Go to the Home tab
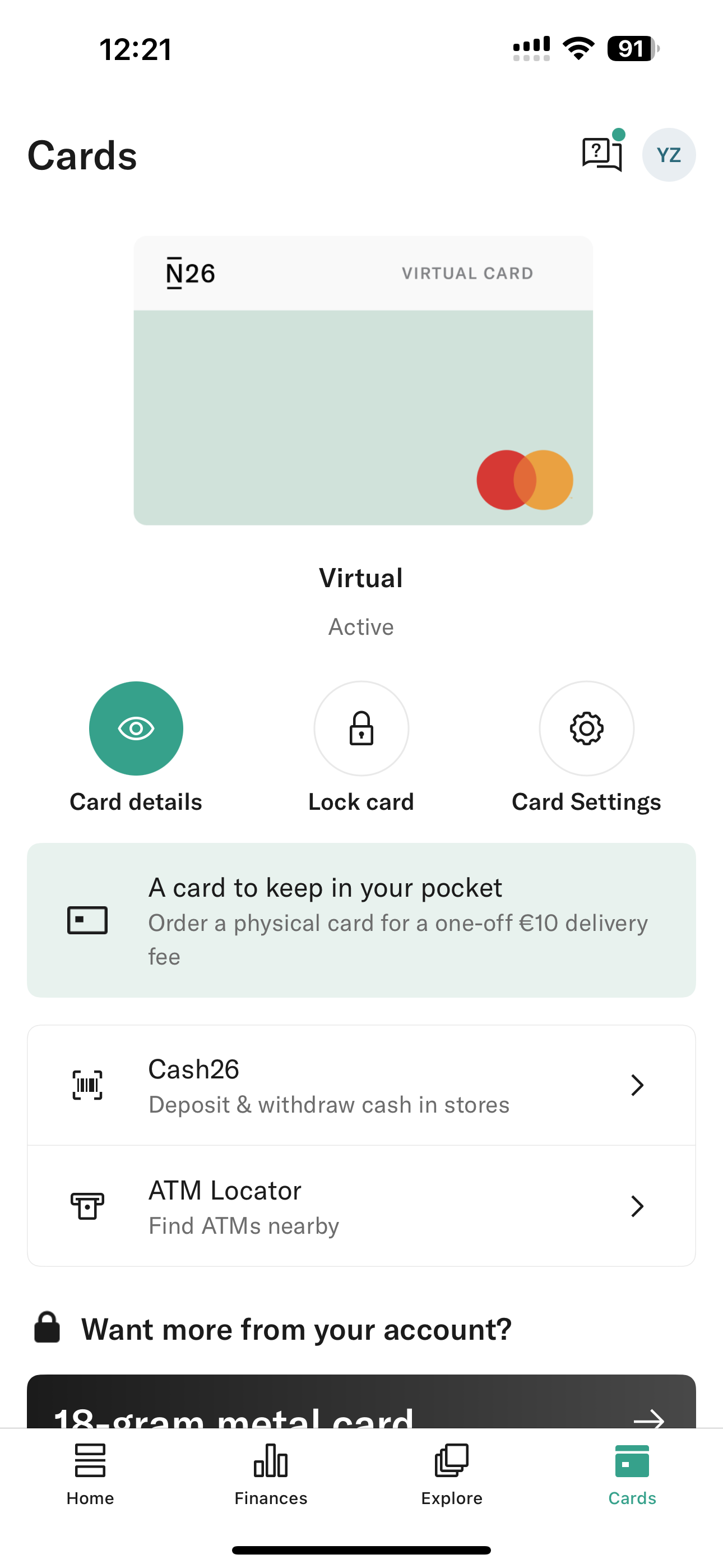The height and width of the screenshot is (1568, 723). coord(90,1474)
